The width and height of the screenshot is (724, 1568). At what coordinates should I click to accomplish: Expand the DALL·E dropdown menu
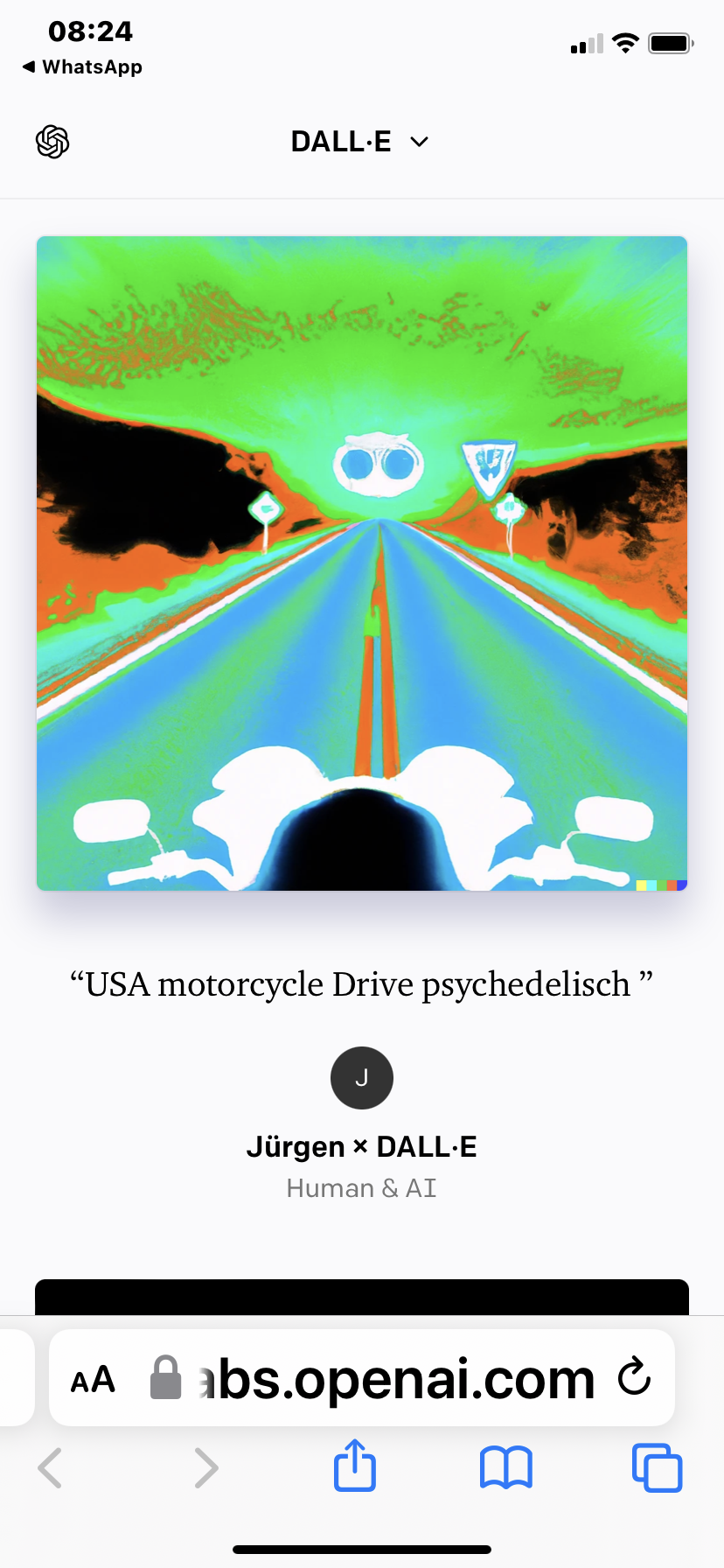coord(360,142)
